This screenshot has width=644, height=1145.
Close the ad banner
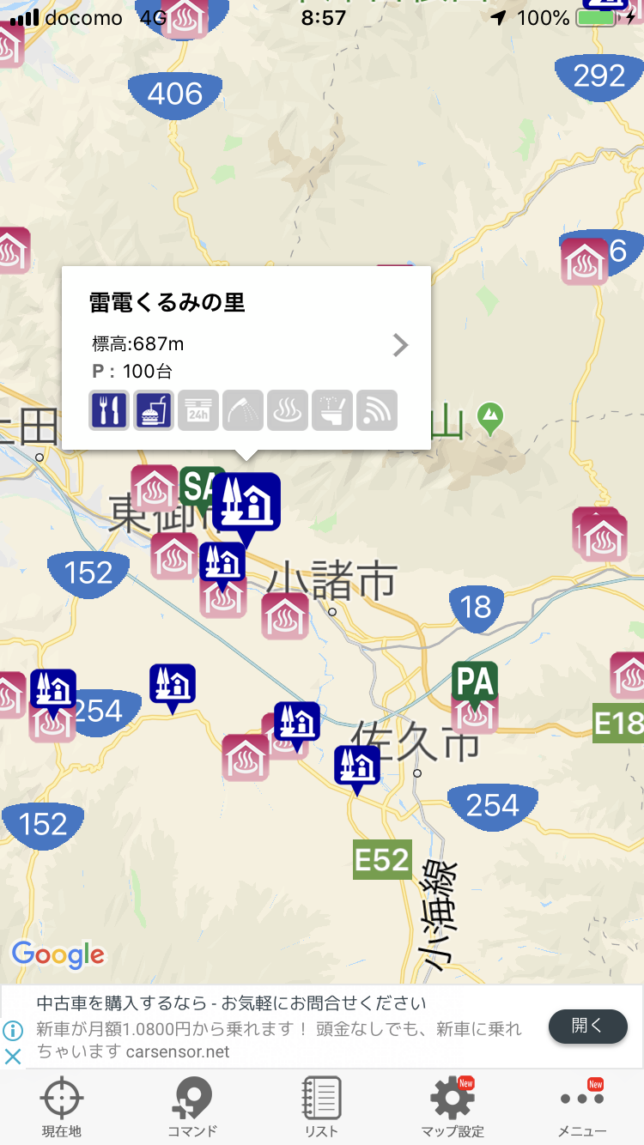pos(13,1056)
